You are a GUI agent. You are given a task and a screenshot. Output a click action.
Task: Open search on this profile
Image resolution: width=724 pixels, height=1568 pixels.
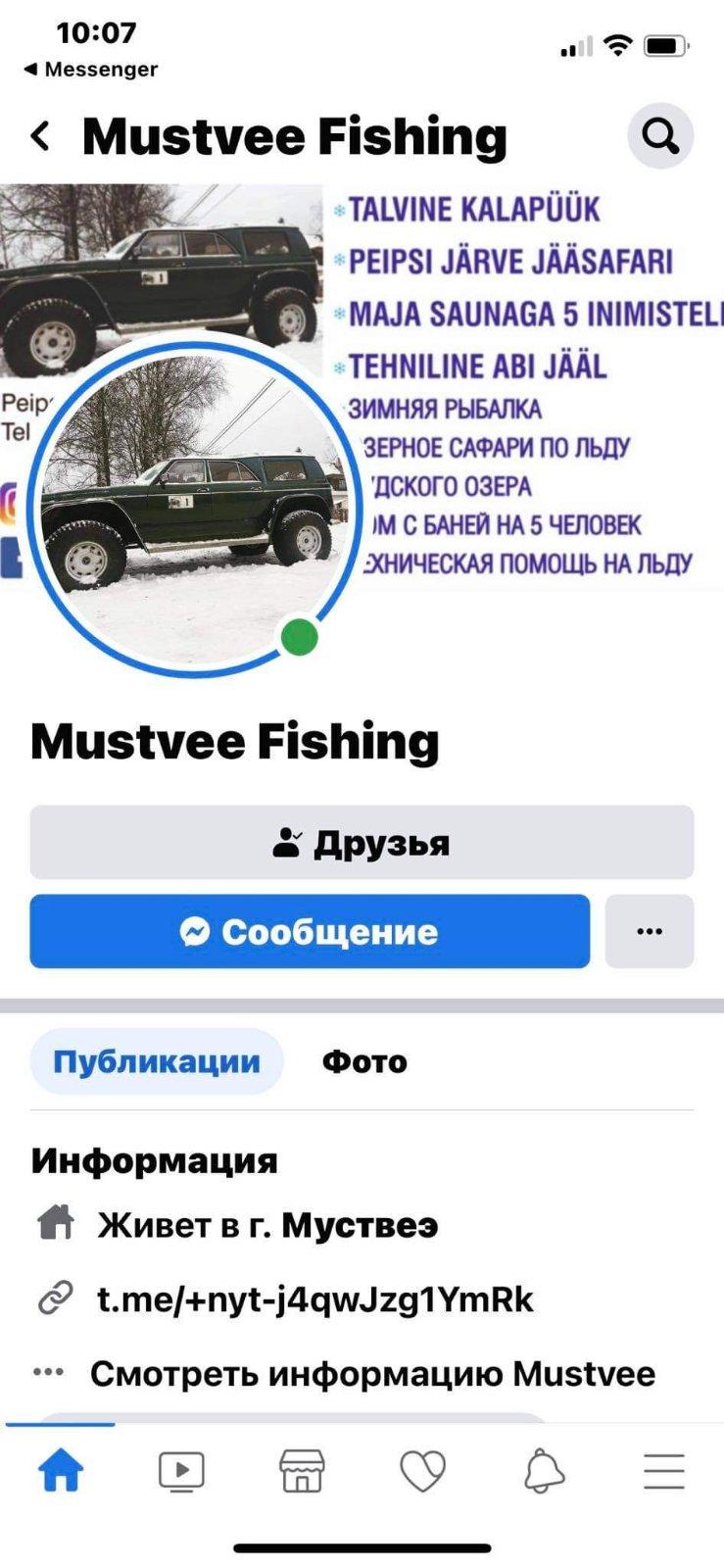click(659, 136)
